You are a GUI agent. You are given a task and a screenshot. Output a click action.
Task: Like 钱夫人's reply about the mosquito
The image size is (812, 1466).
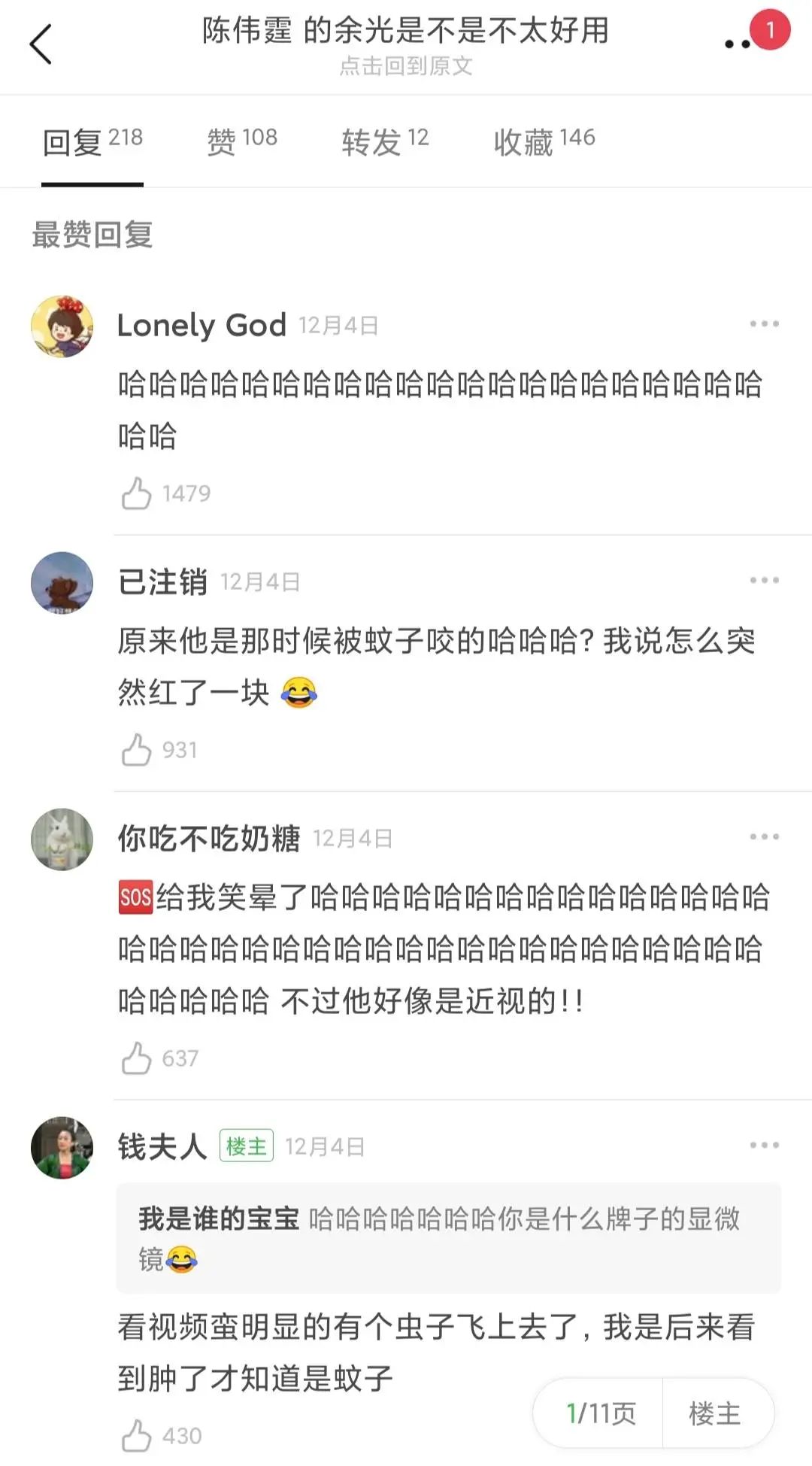point(137,1436)
